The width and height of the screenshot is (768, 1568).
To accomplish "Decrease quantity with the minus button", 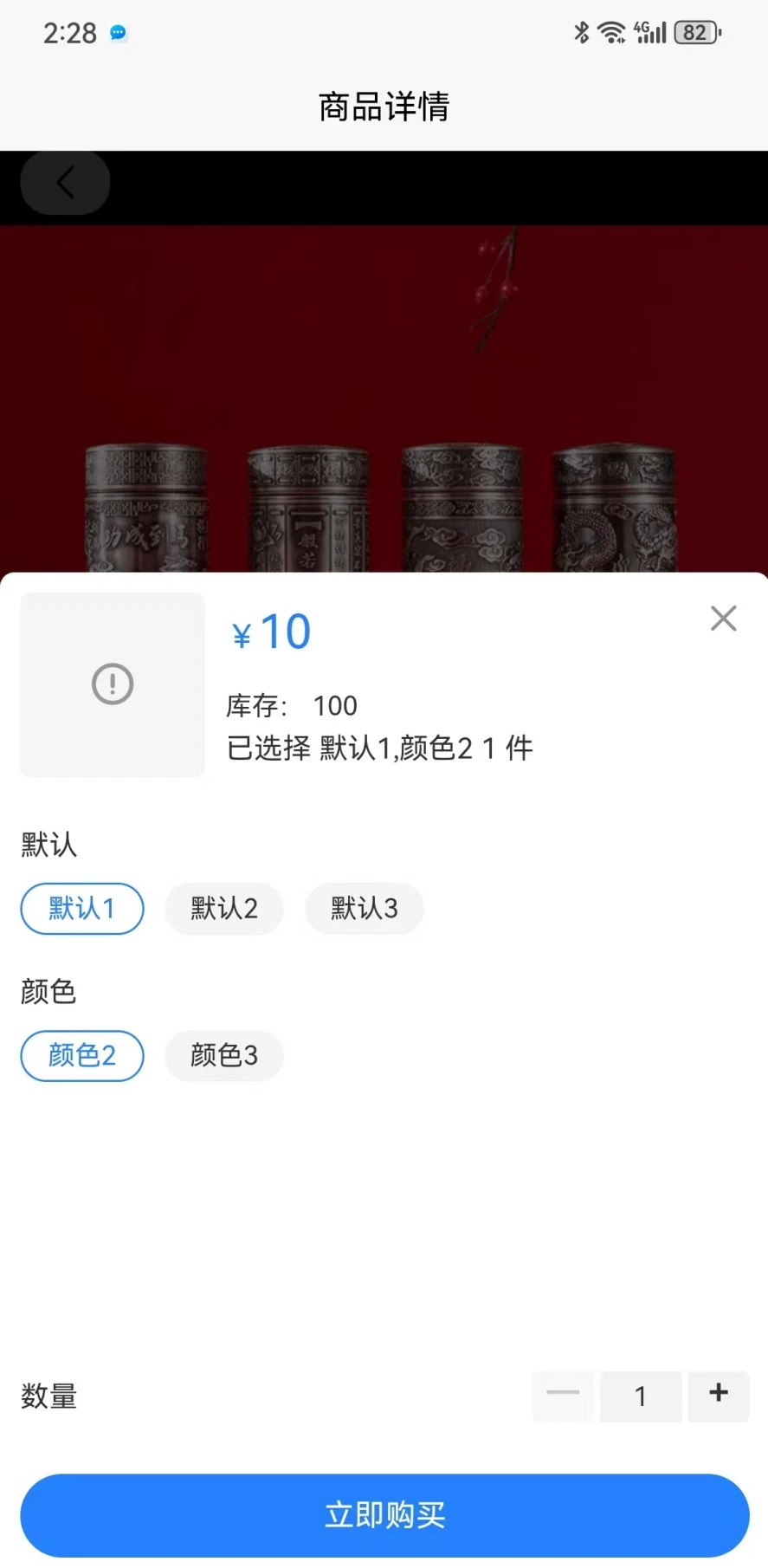I will 562,1395.
